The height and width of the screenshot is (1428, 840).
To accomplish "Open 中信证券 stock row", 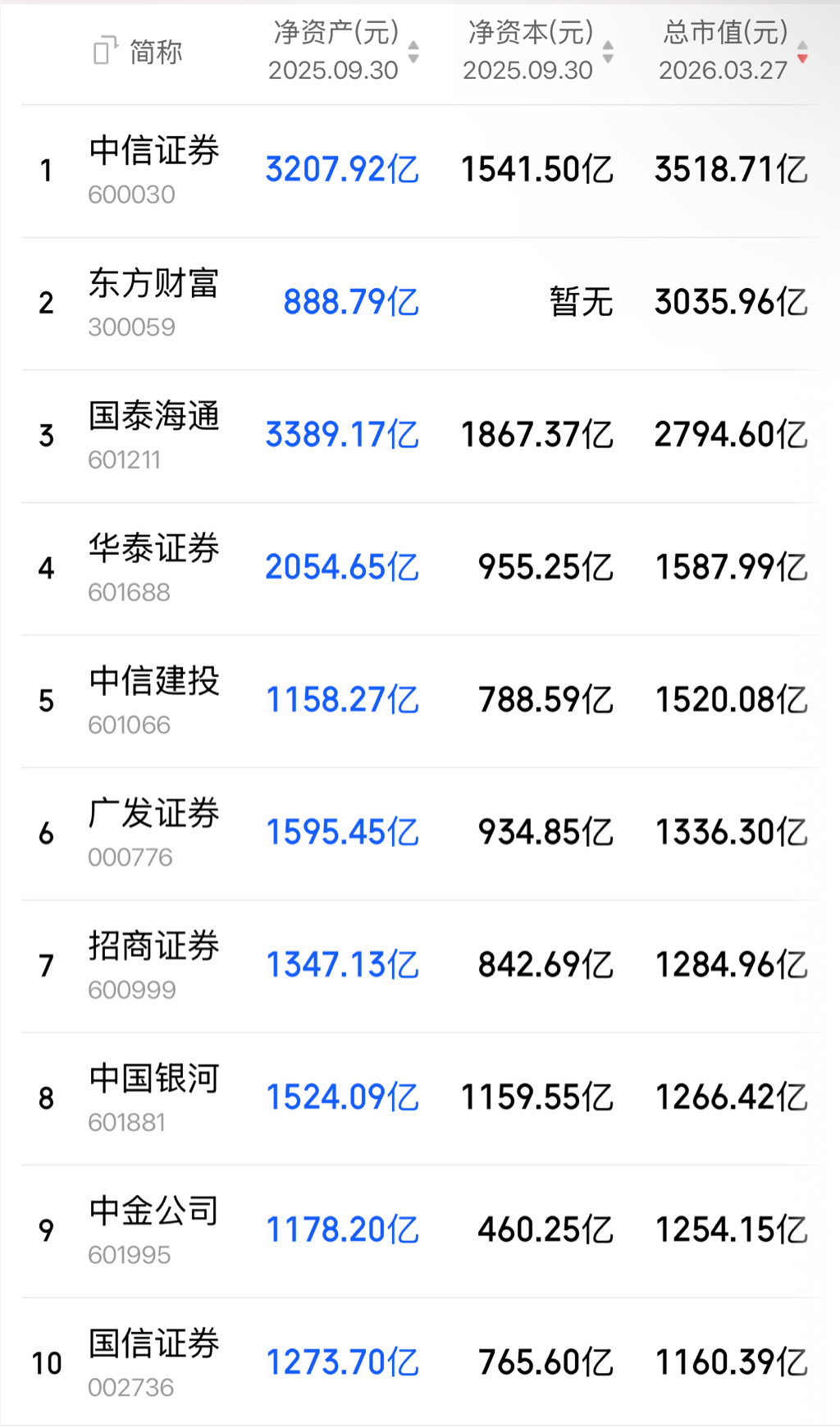I will tap(154, 170).
